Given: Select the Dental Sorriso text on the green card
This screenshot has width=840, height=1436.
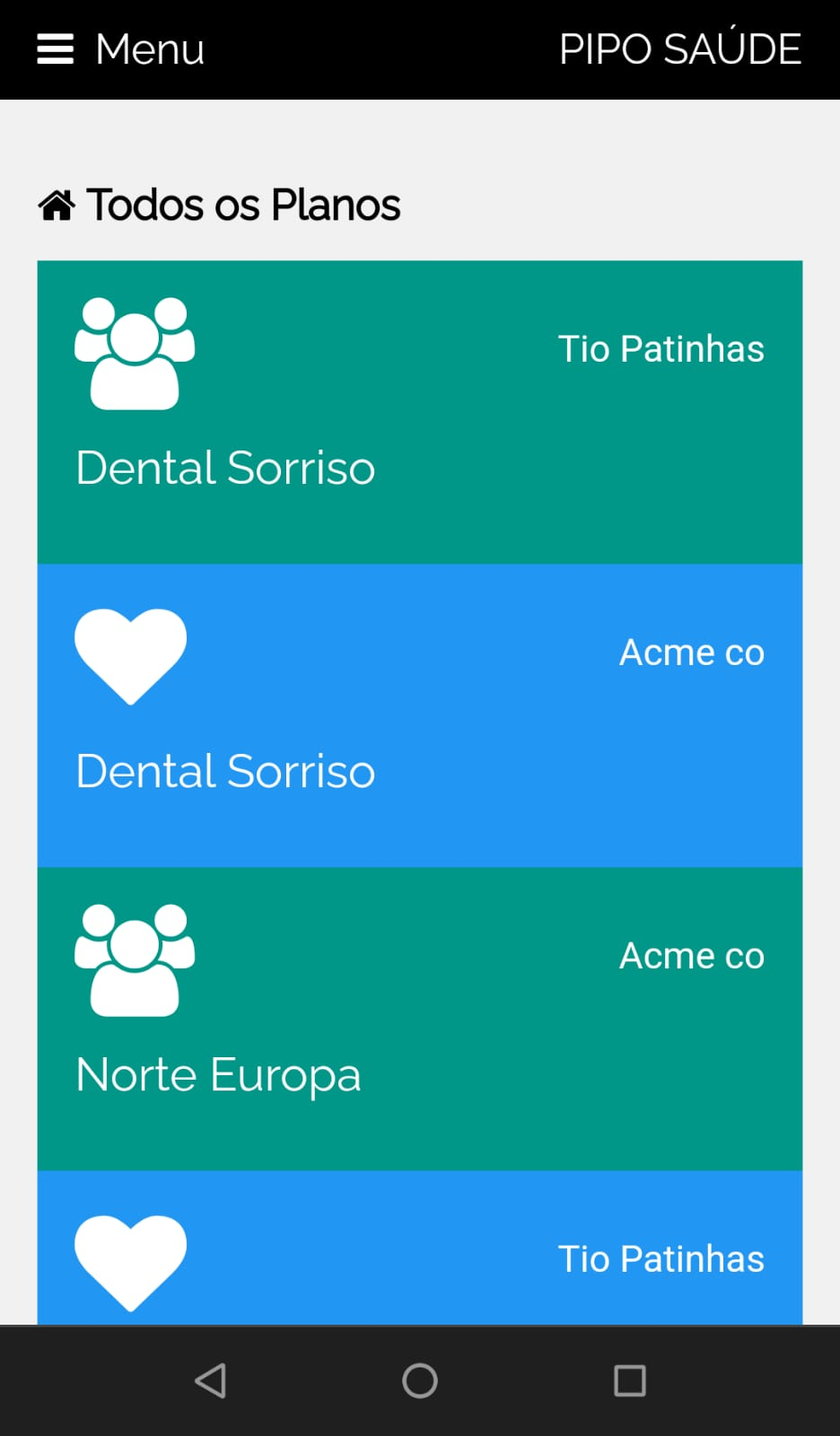Looking at the screenshot, I should coord(225,468).
